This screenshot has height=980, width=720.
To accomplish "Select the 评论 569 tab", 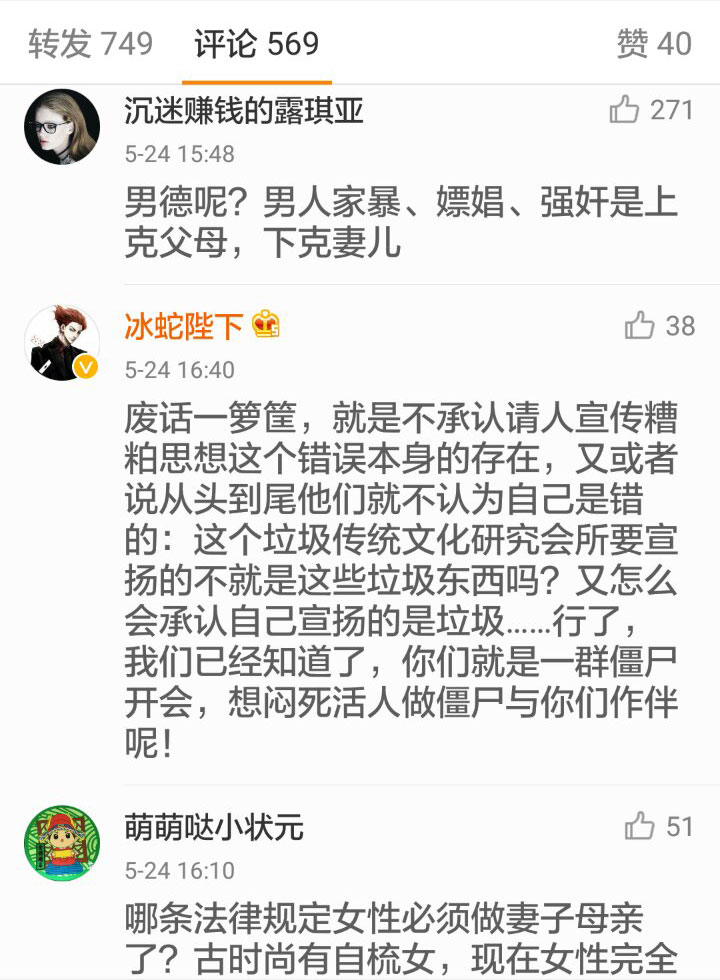I will tap(257, 44).
